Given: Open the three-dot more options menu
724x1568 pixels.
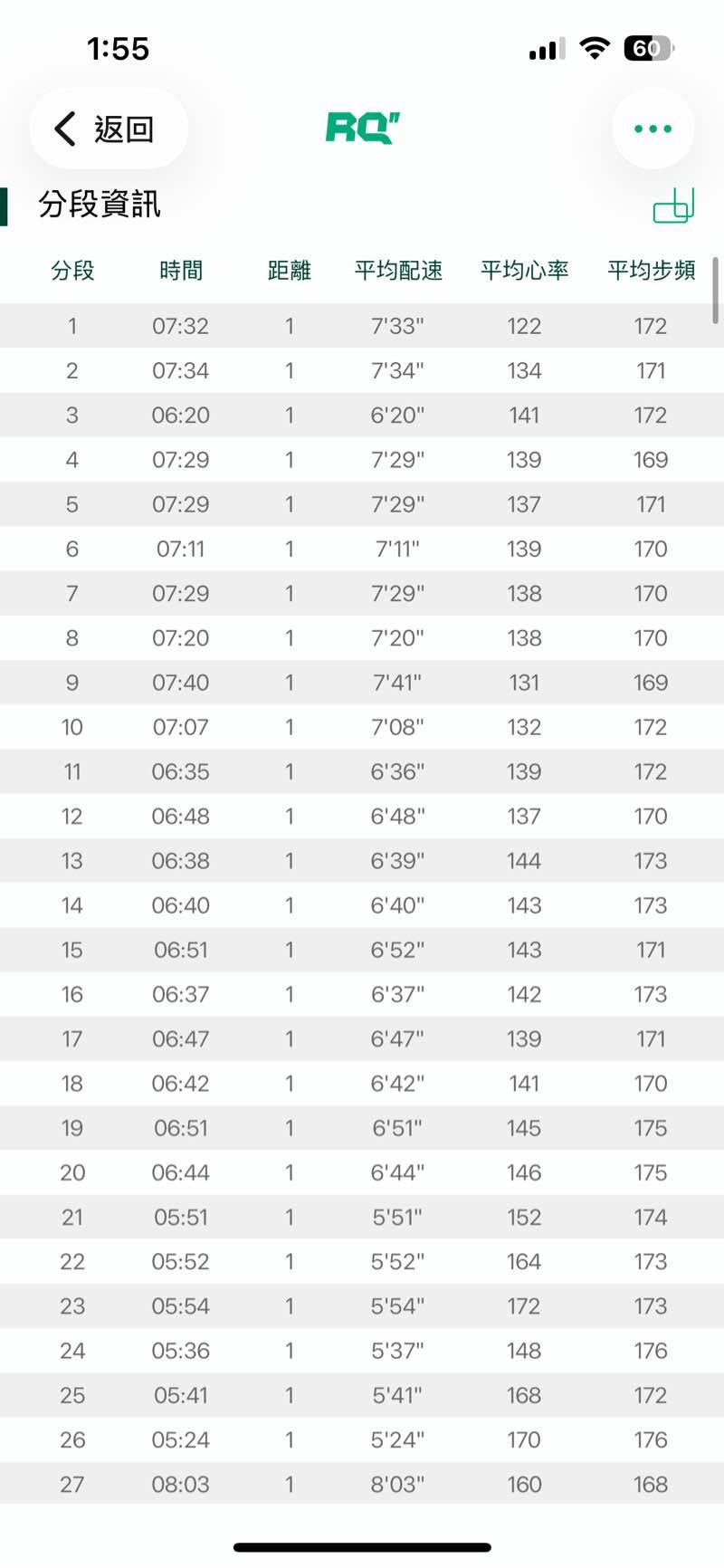Looking at the screenshot, I should 653,129.
